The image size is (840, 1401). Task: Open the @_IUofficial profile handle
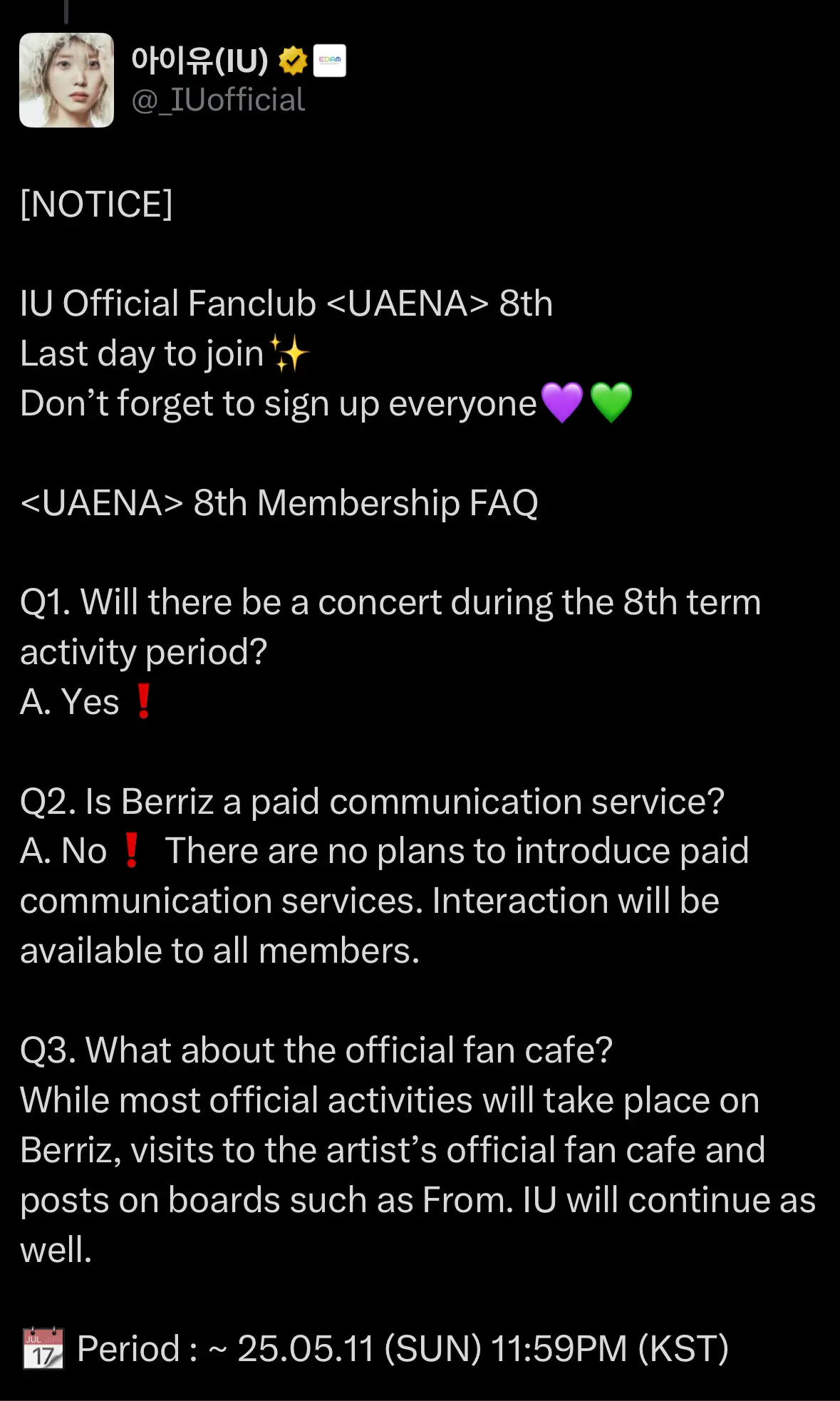pos(218,100)
